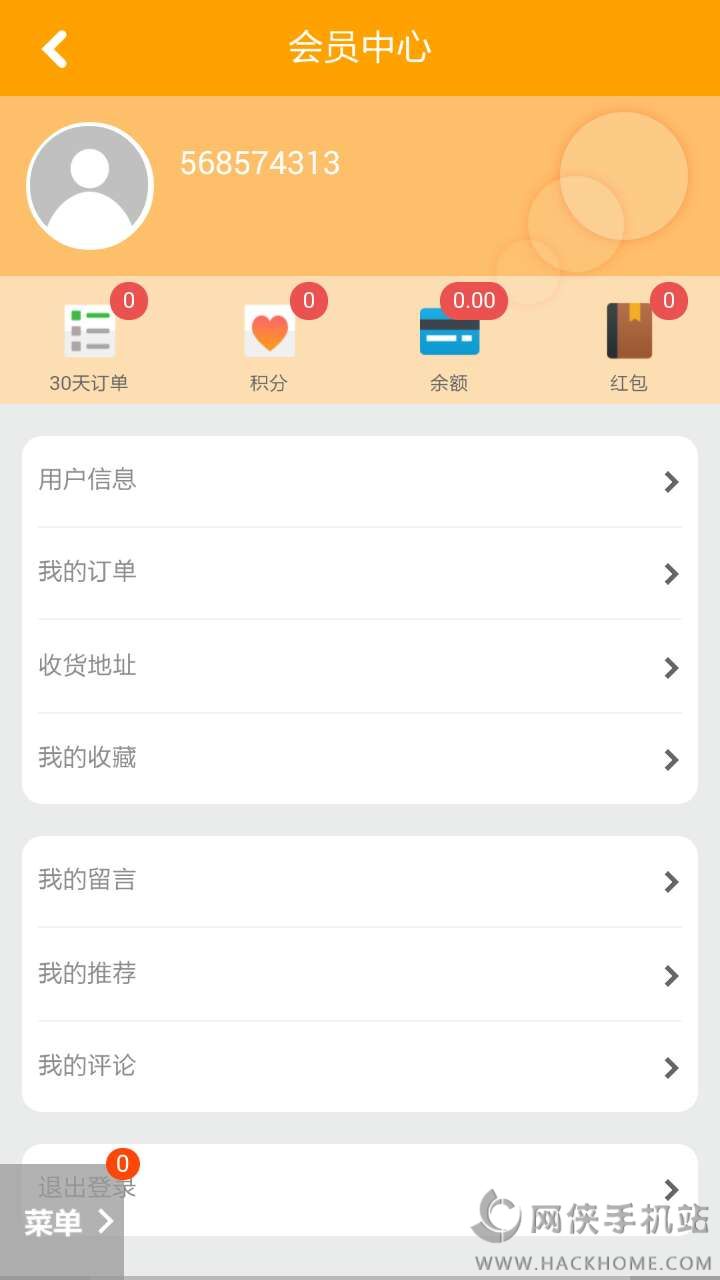This screenshot has width=720, height=1280.
Task: Open 我的收藏 favorites
Action: point(360,759)
